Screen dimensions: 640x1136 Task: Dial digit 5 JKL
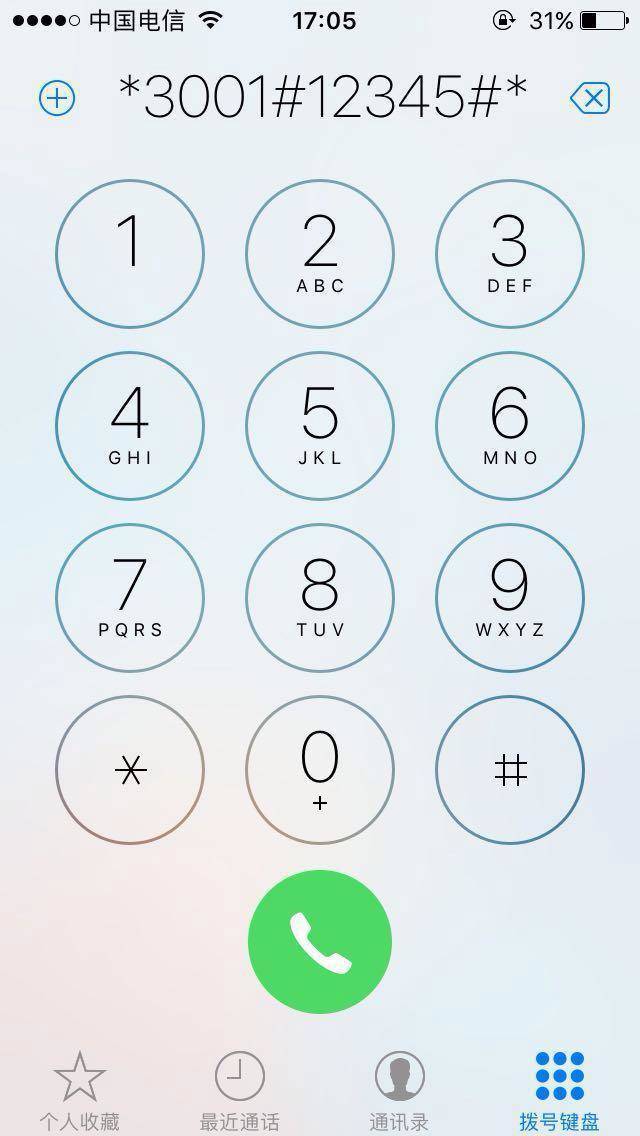click(x=320, y=426)
